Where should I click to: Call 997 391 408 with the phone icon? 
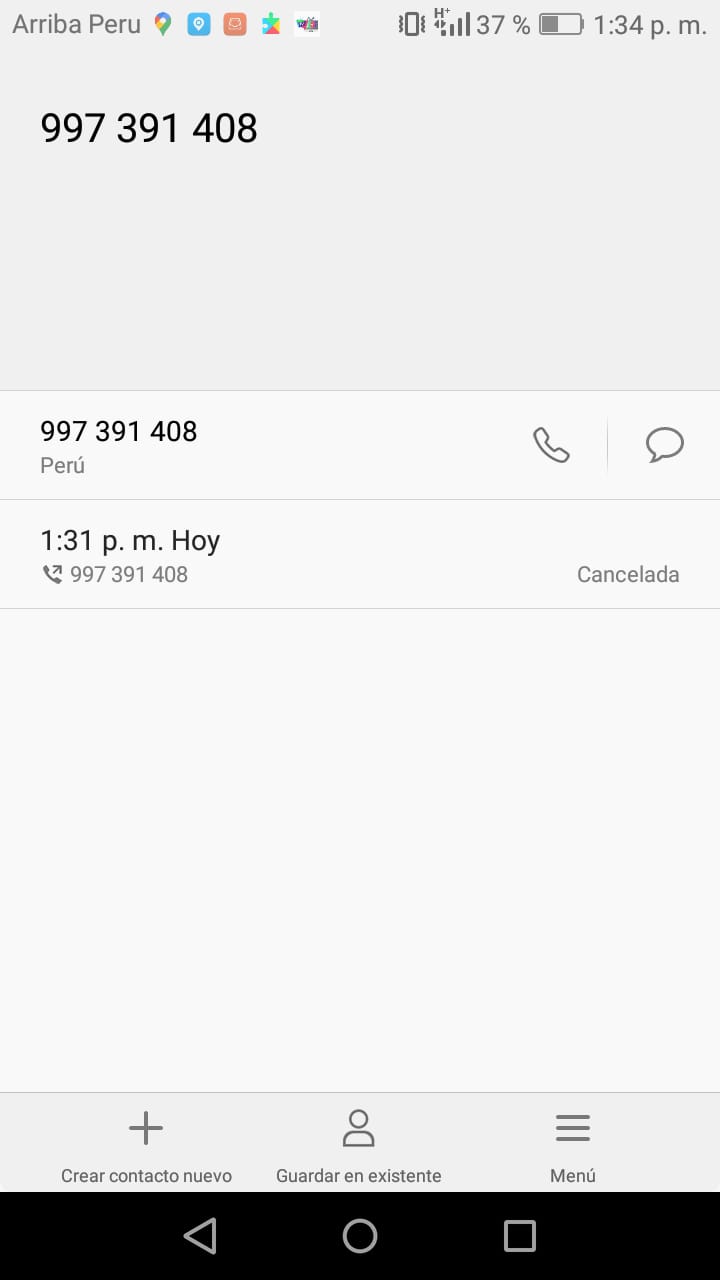pyautogui.click(x=551, y=445)
